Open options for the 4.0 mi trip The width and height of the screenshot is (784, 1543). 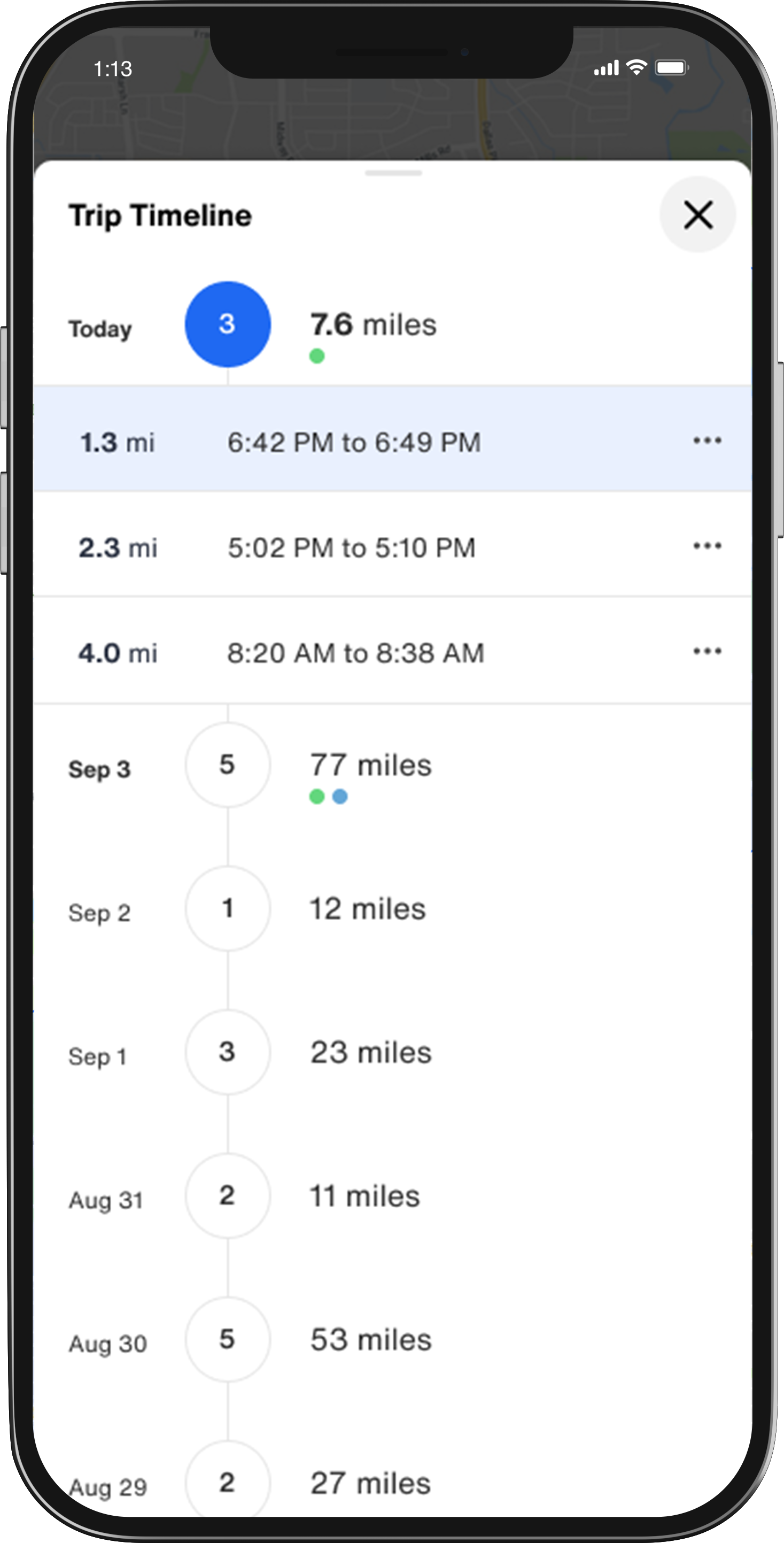tap(707, 651)
